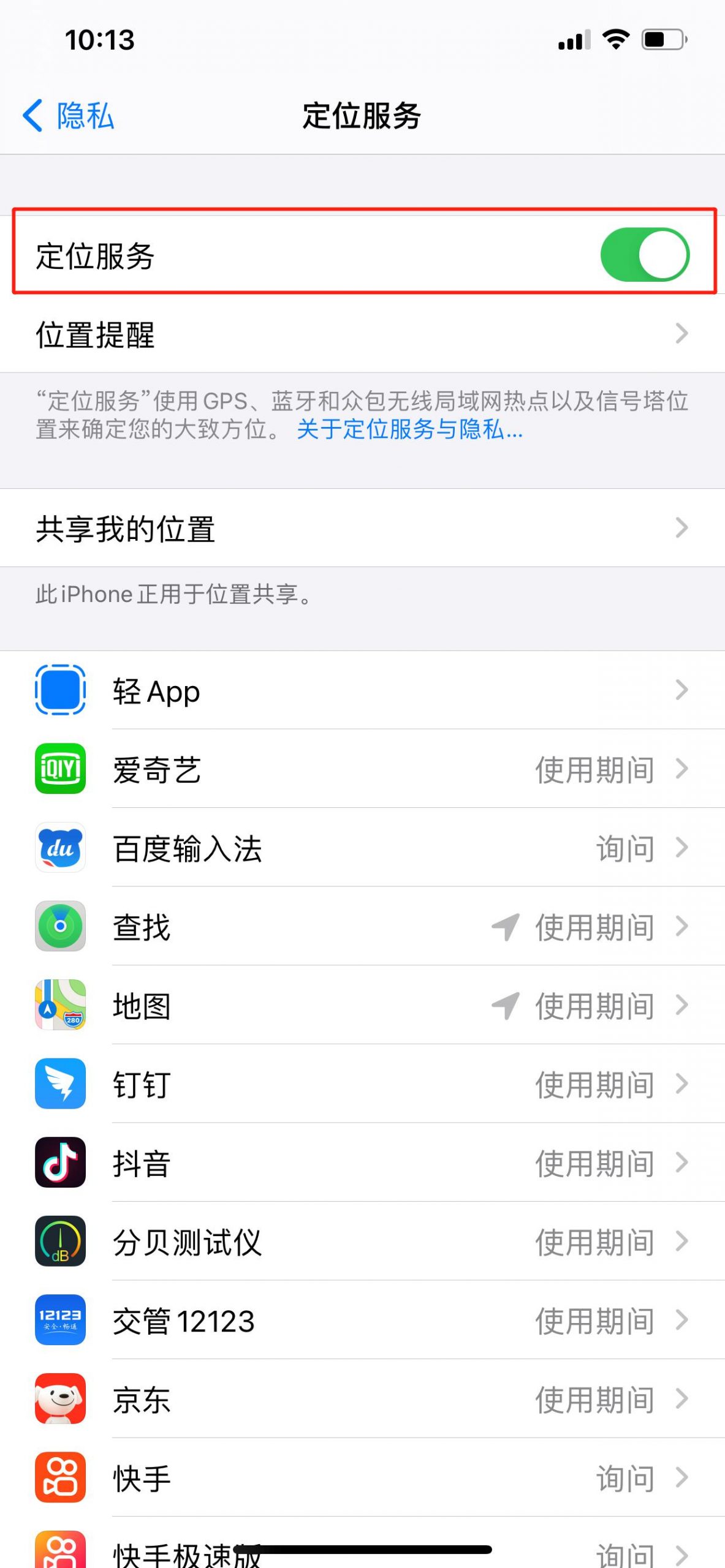Open 地图 location permission
Image resolution: width=725 pixels, height=1568 pixels.
pos(362,1006)
